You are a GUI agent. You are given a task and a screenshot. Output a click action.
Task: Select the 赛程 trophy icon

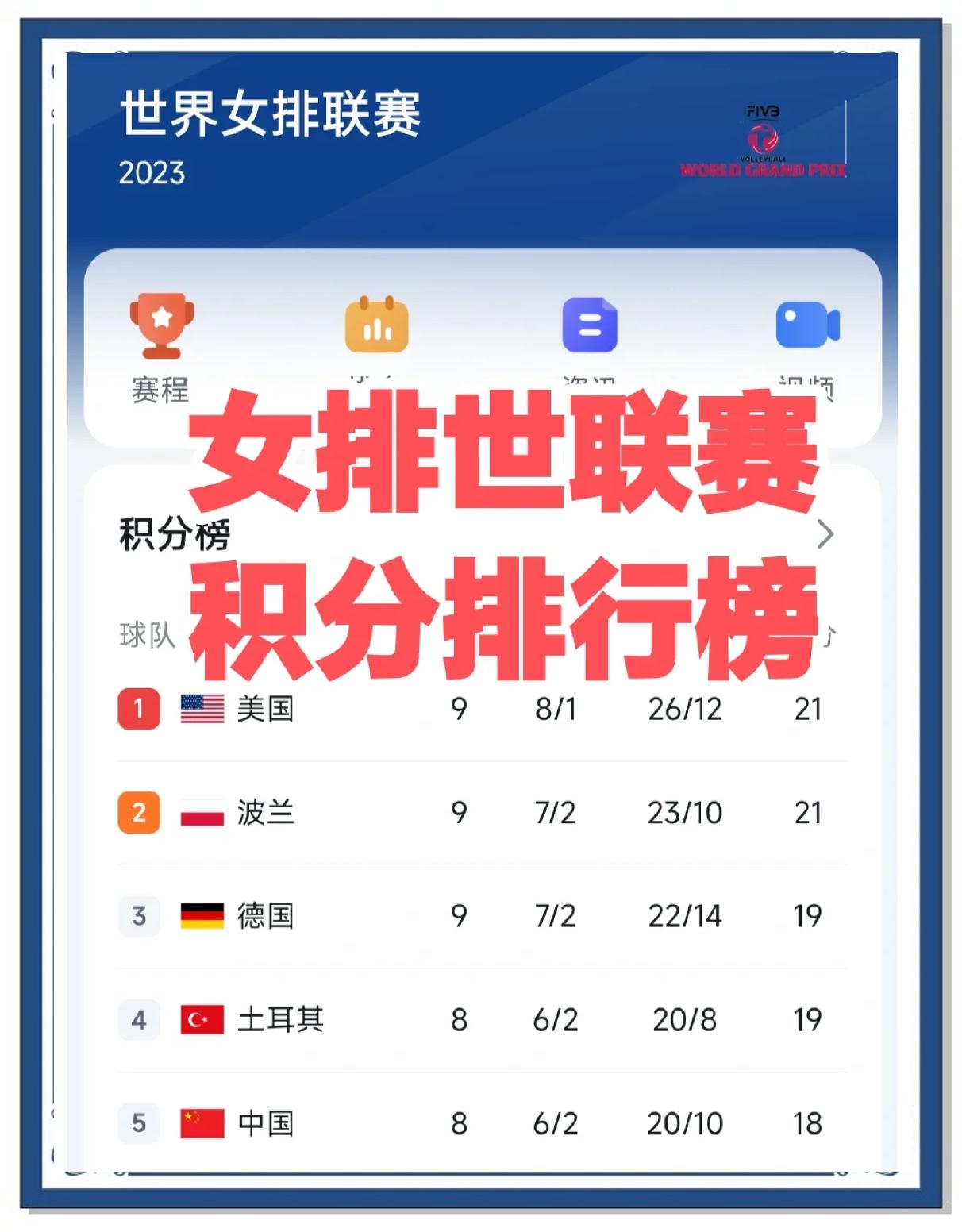pos(161,327)
